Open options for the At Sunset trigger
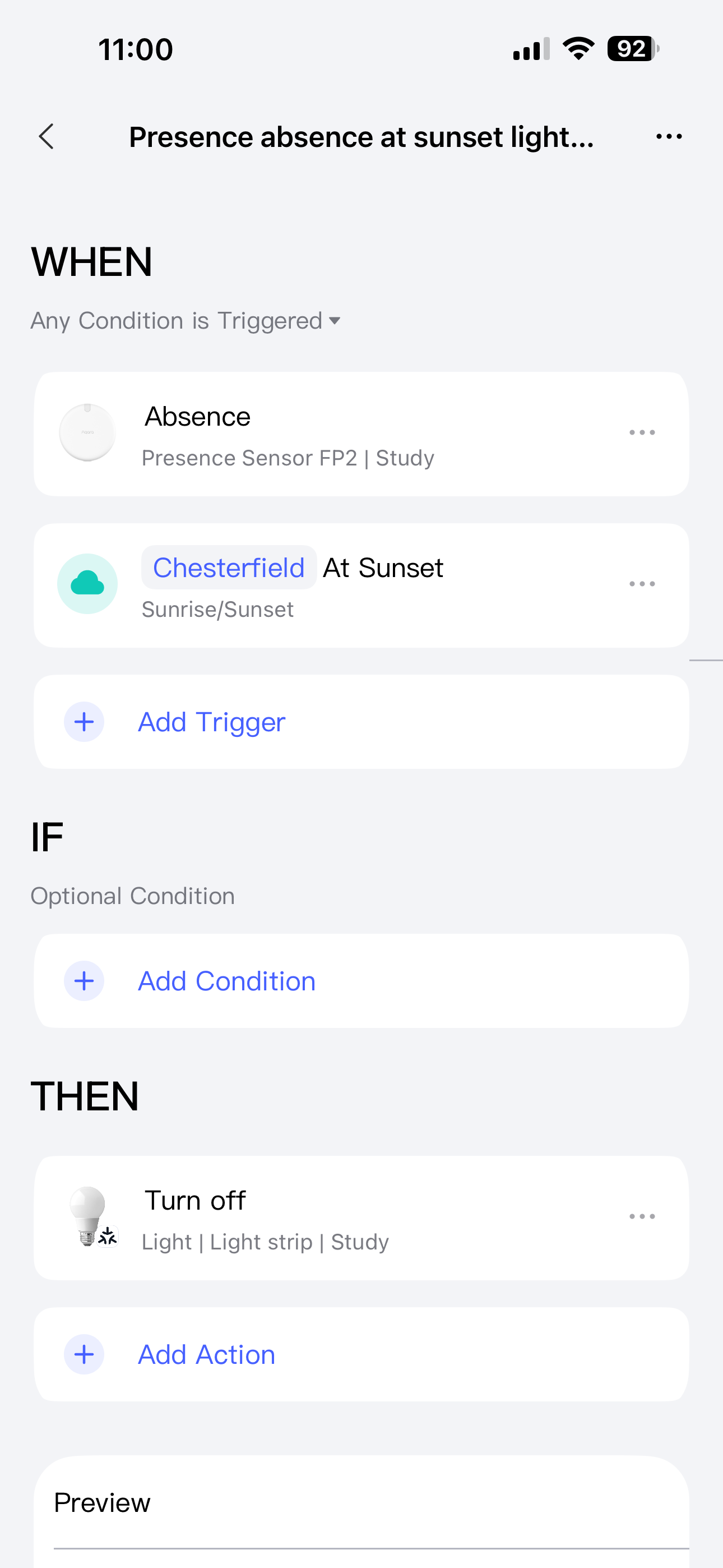The width and height of the screenshot is (723, 1568). pyautogui.click(x=642, y=584)
